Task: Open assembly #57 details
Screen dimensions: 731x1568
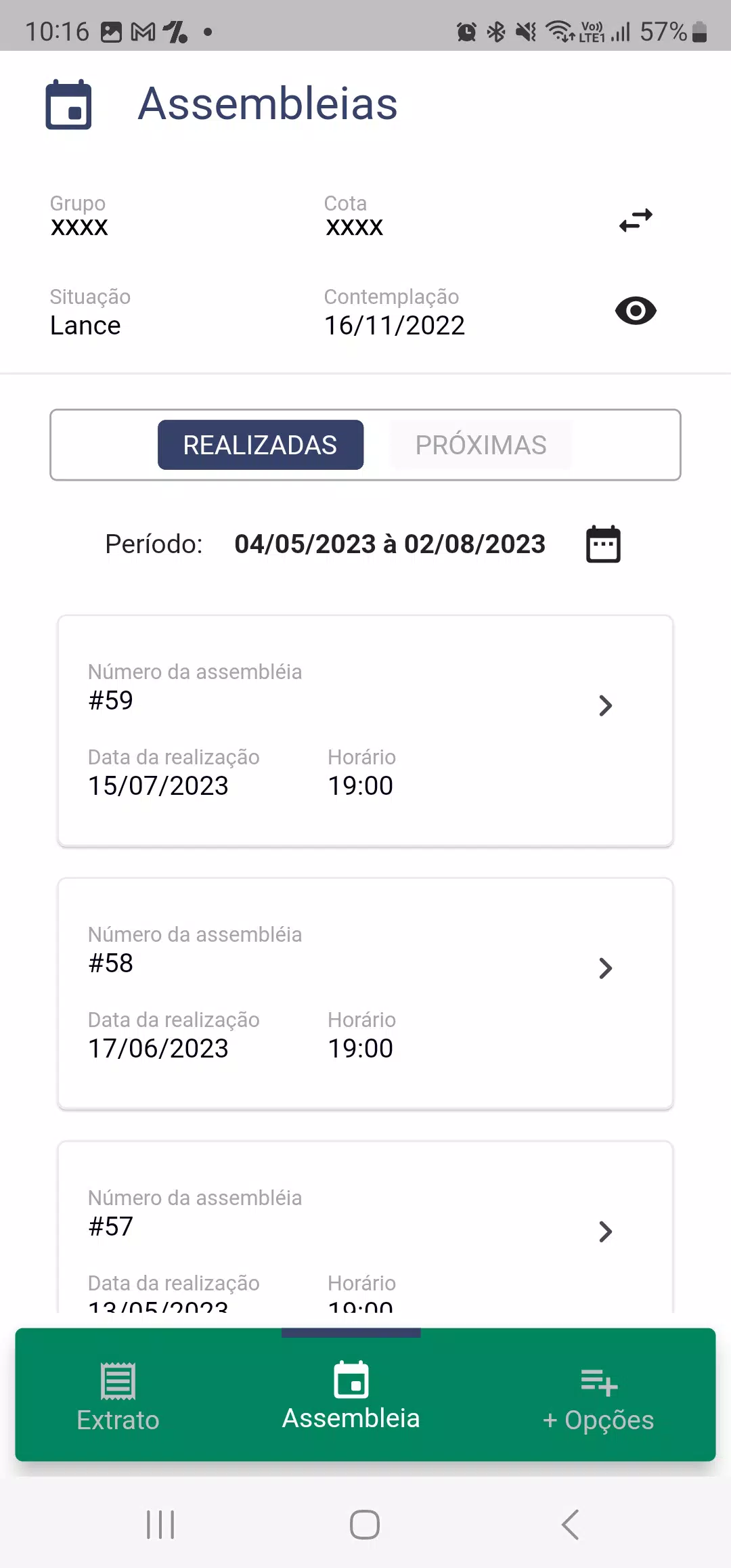Action: point(605,1231)
